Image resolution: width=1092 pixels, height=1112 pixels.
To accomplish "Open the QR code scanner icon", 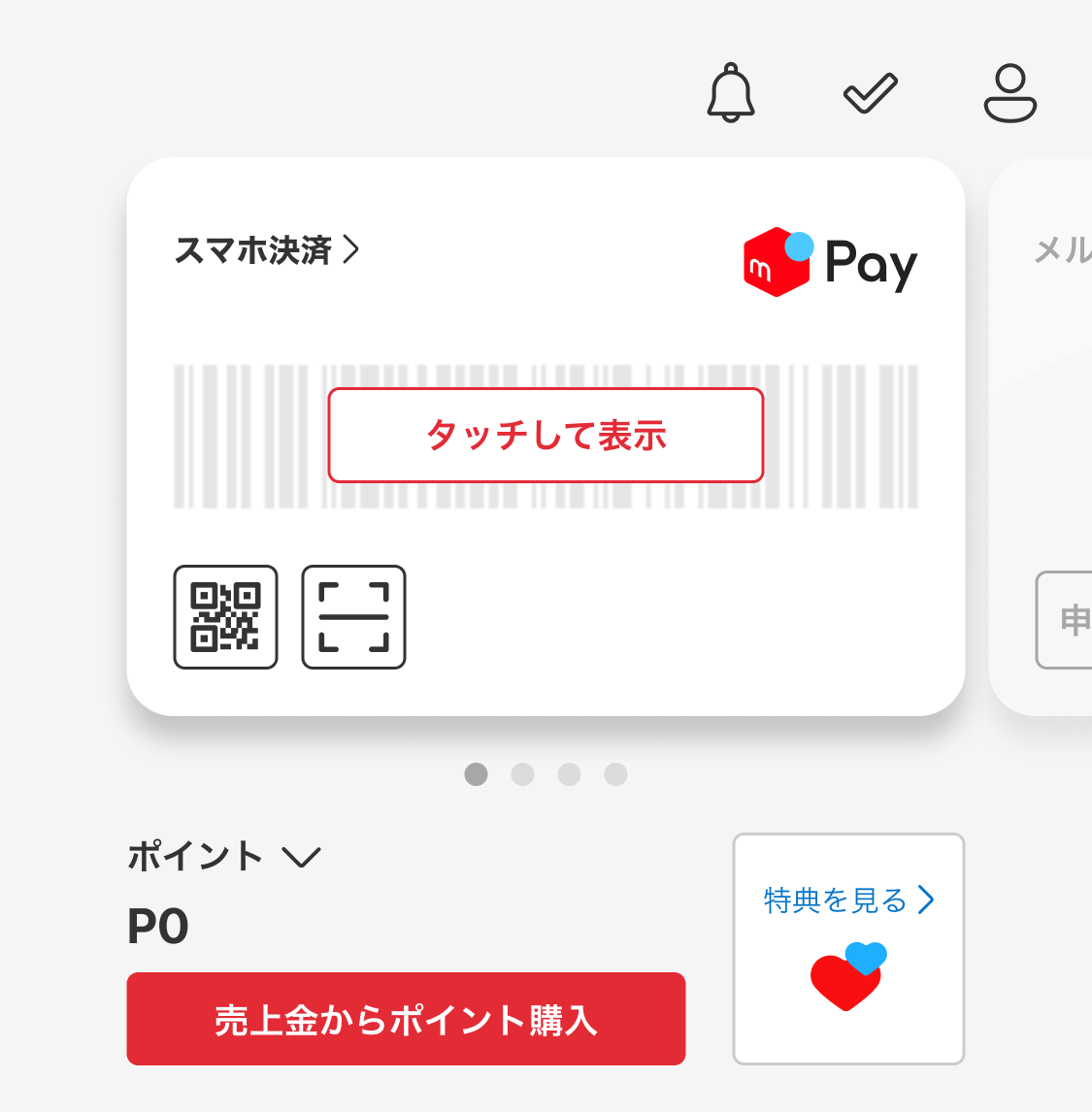I will (x=353, y=617).
